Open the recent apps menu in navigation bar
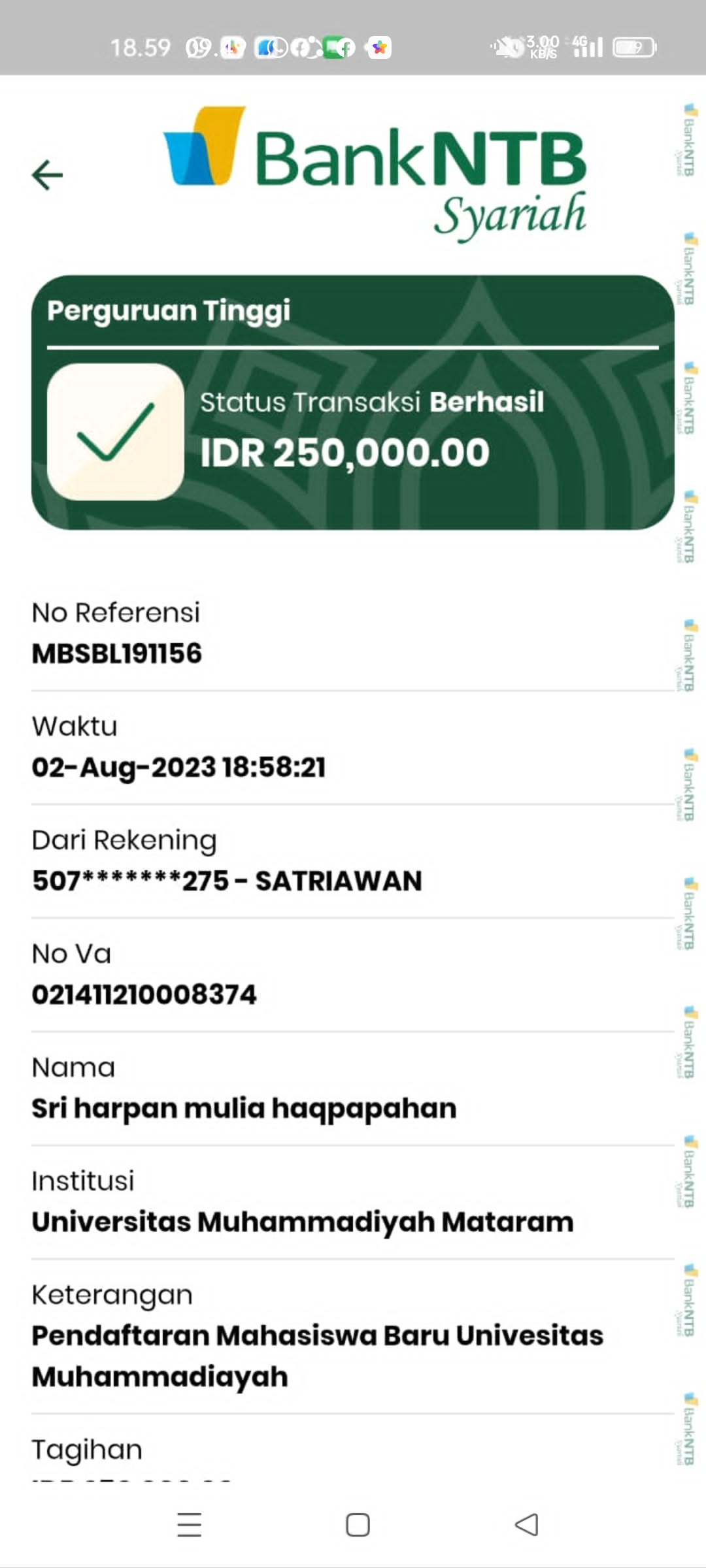 click(x=190, y=1525)
